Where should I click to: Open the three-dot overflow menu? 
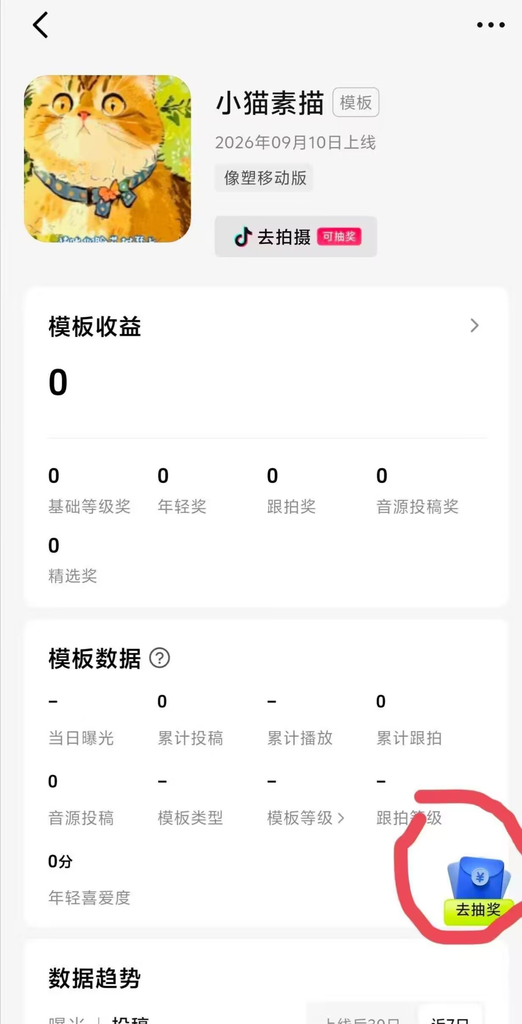(x=491, y=25)
